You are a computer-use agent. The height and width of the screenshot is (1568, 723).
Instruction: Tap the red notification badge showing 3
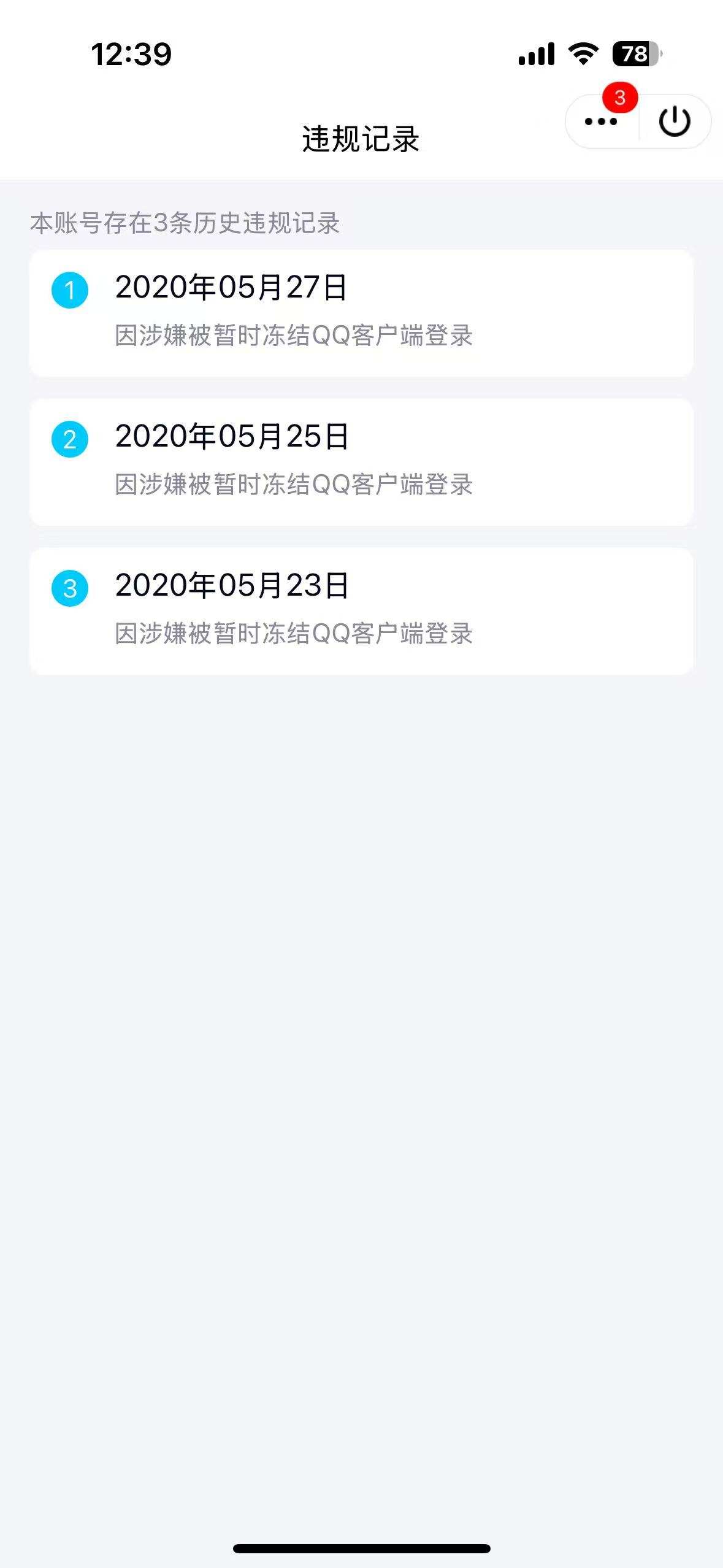[x=619, y=97]
